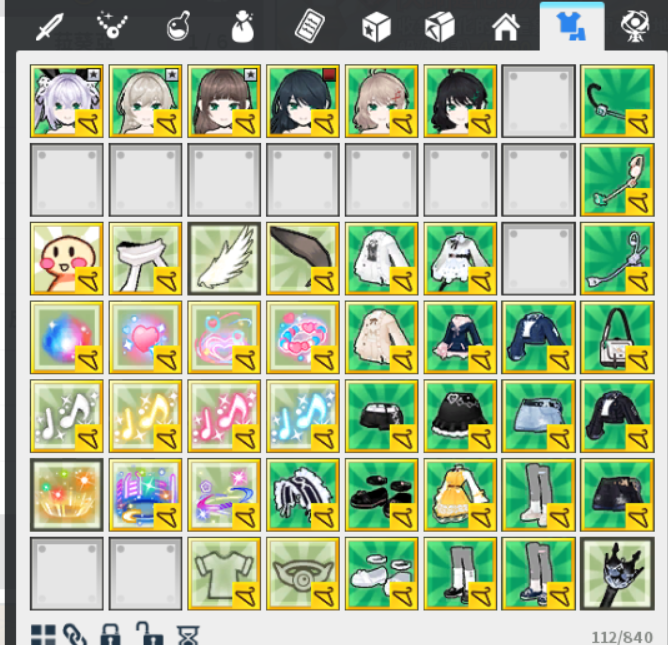Select the white shoulder bag item

pyautogui.click(x=616, y=337)
